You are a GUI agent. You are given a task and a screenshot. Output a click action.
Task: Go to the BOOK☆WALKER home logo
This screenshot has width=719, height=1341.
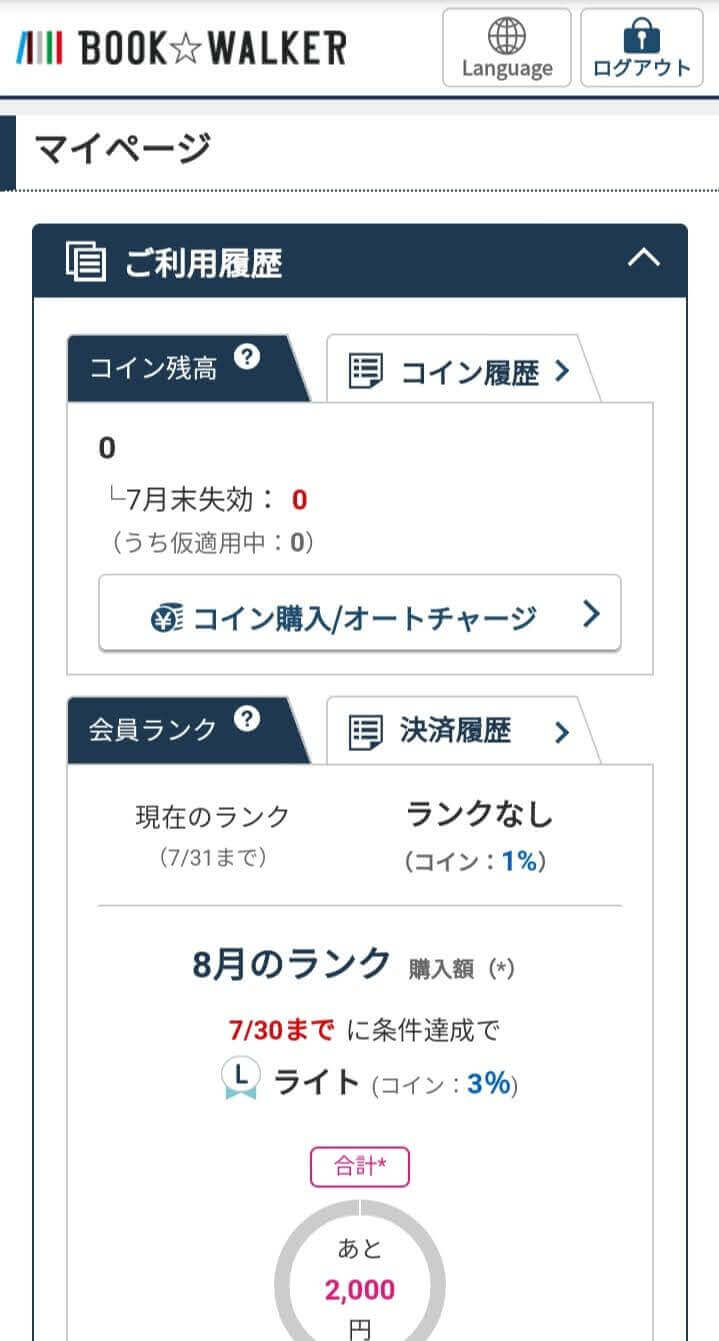coord(181,48)
